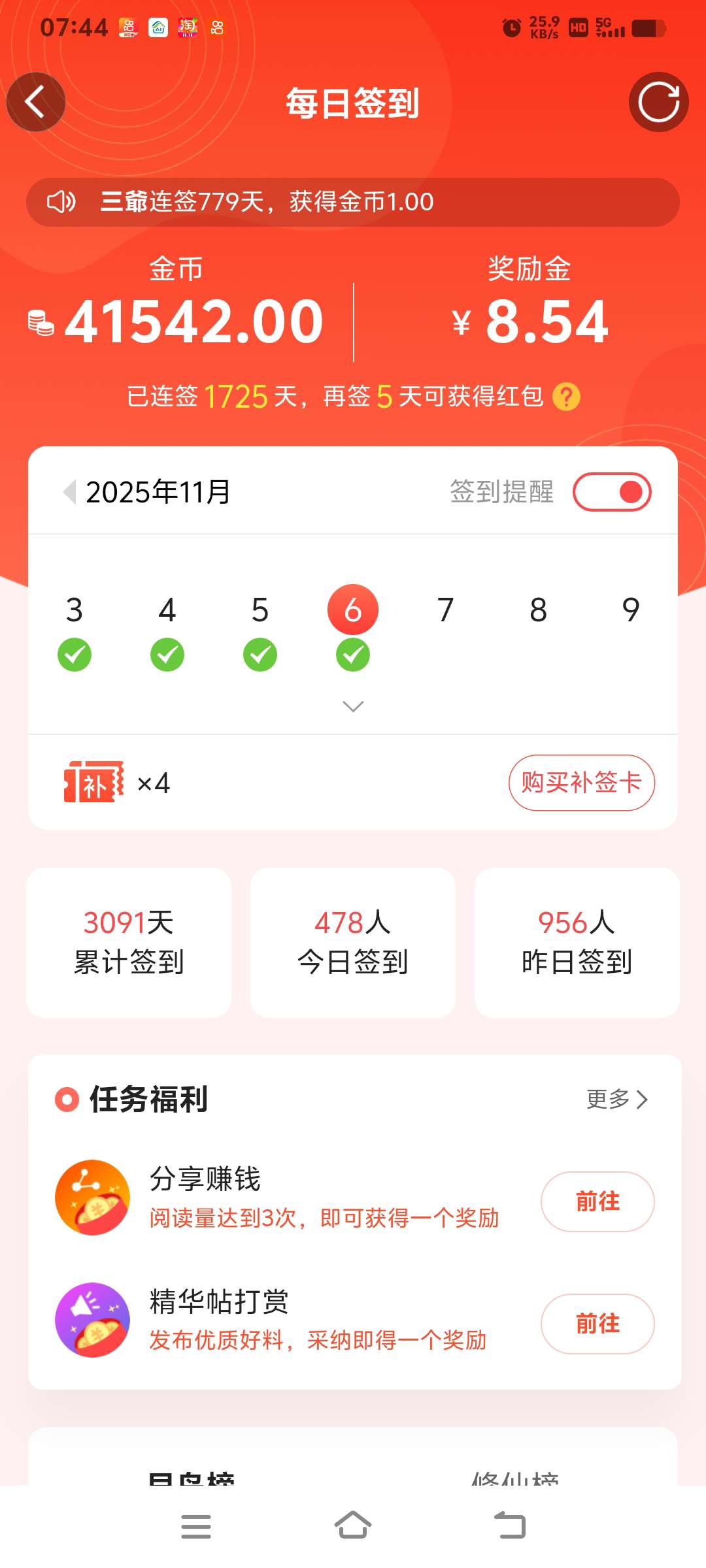
Task: Tap 购买补签卡 to buy make-up cards
Action: pyautogui.click(x=581, y=783)
